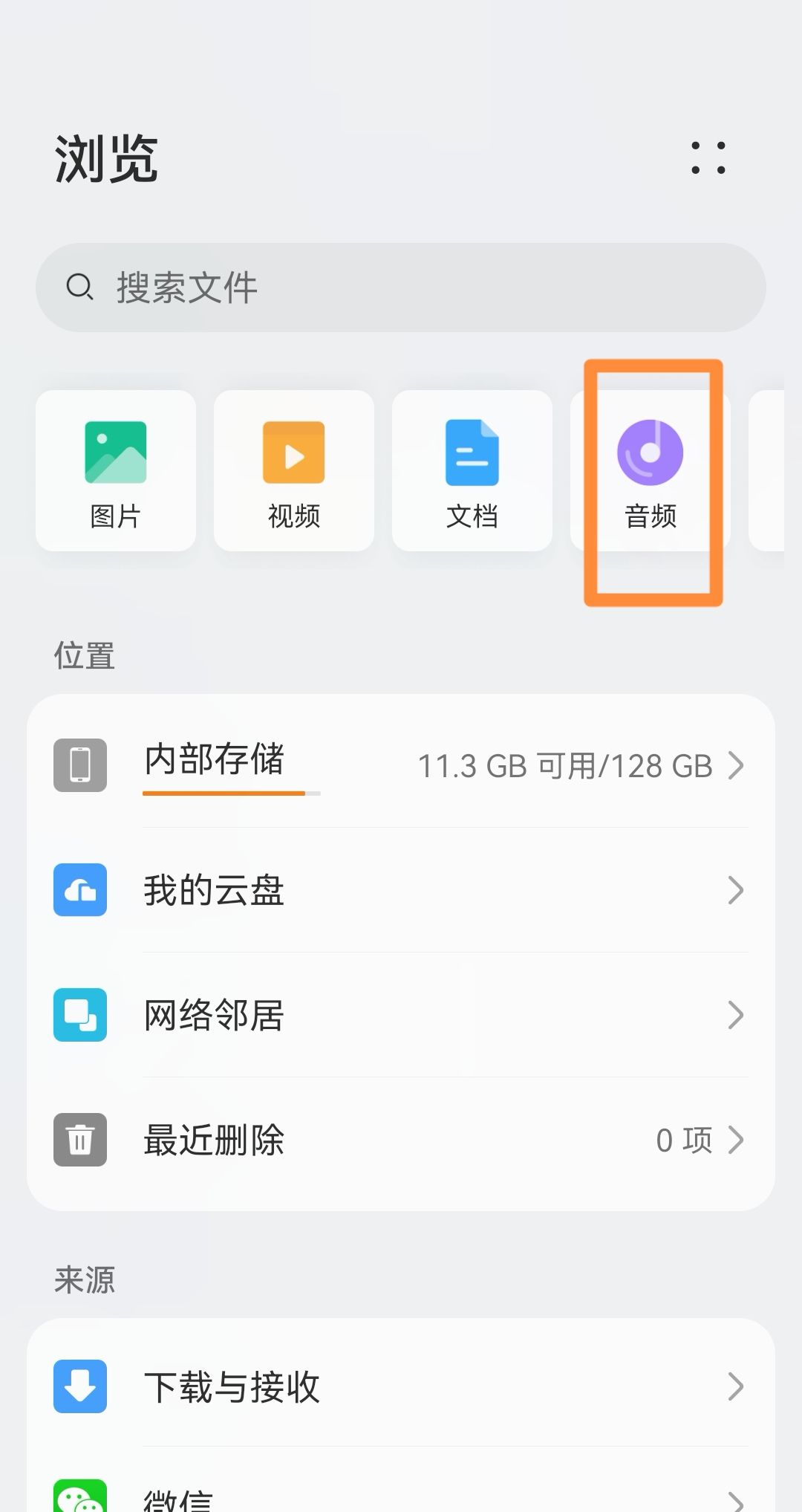Viewport: 802px width, 1512px height.
Task: Open 内部存储 storage
Action: click(x=401, y=765)
